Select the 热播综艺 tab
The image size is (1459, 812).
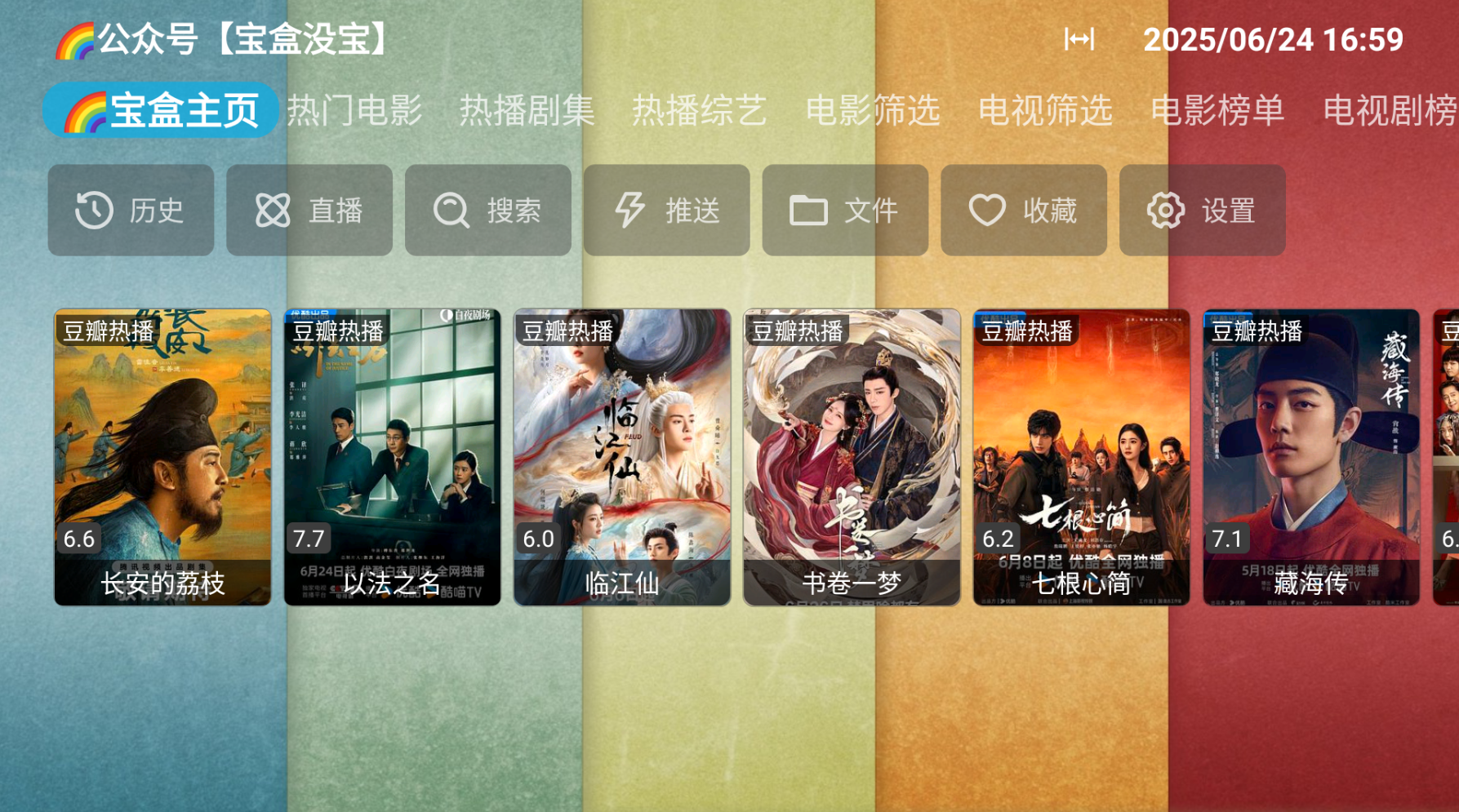point(700,110)
